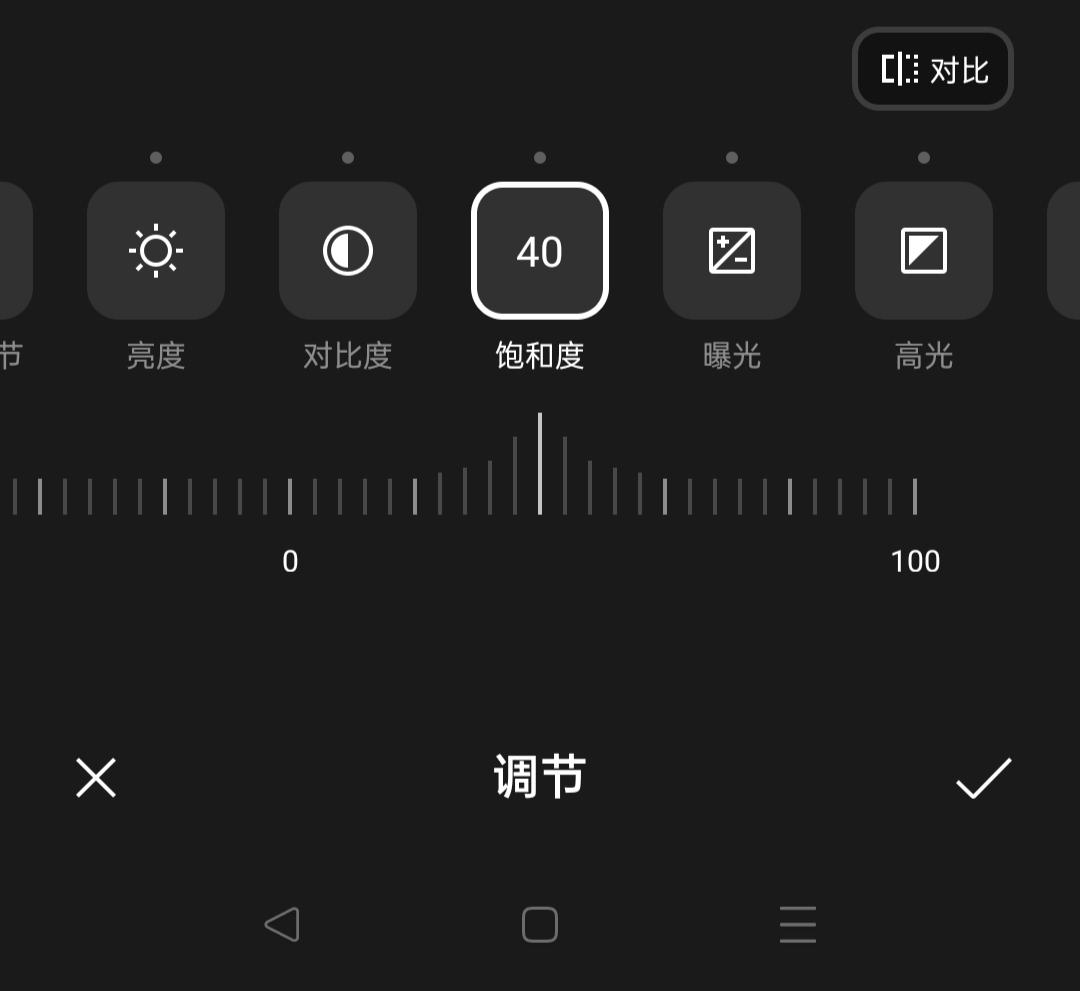Switch to the 对比度 contrast adjustment

tap(348, 251)
